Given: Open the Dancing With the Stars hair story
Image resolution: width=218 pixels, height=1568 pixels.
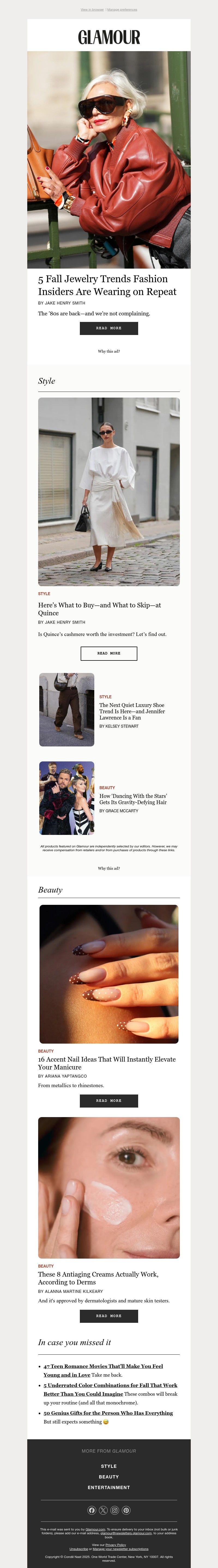Looking at the screenshot, I should pyautogui.click(x=133, y=799).
